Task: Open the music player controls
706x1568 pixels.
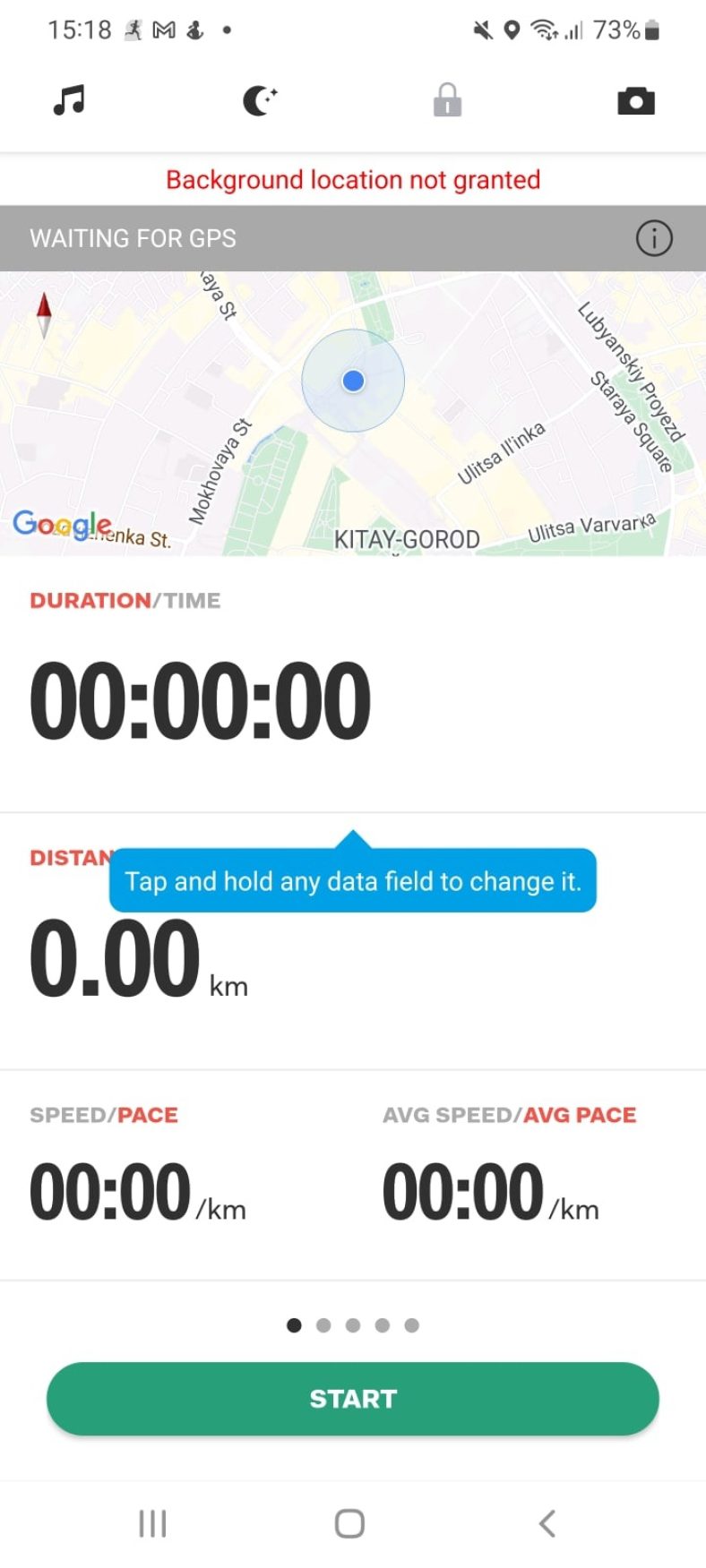Action: [70, 100]
